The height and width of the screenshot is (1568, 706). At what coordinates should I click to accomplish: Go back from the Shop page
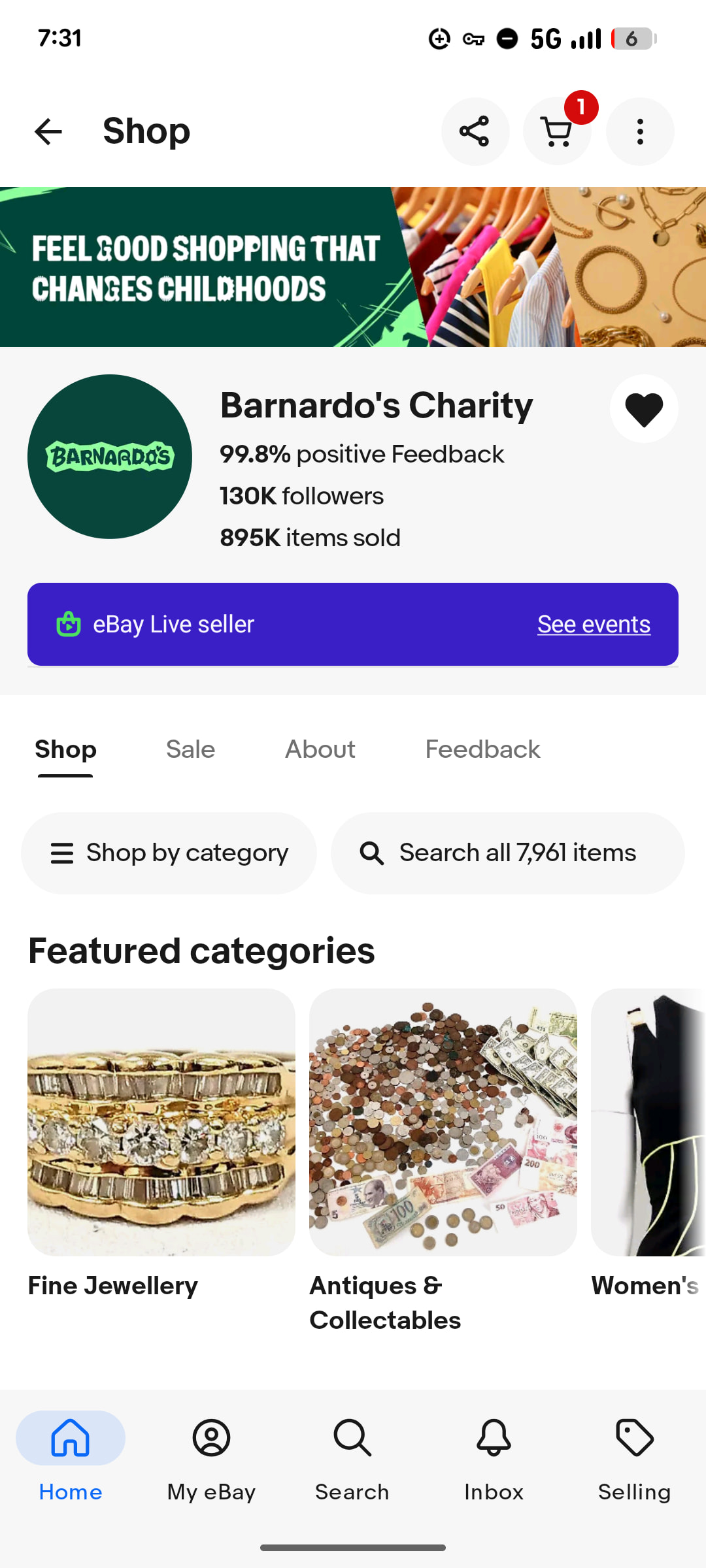48,131
